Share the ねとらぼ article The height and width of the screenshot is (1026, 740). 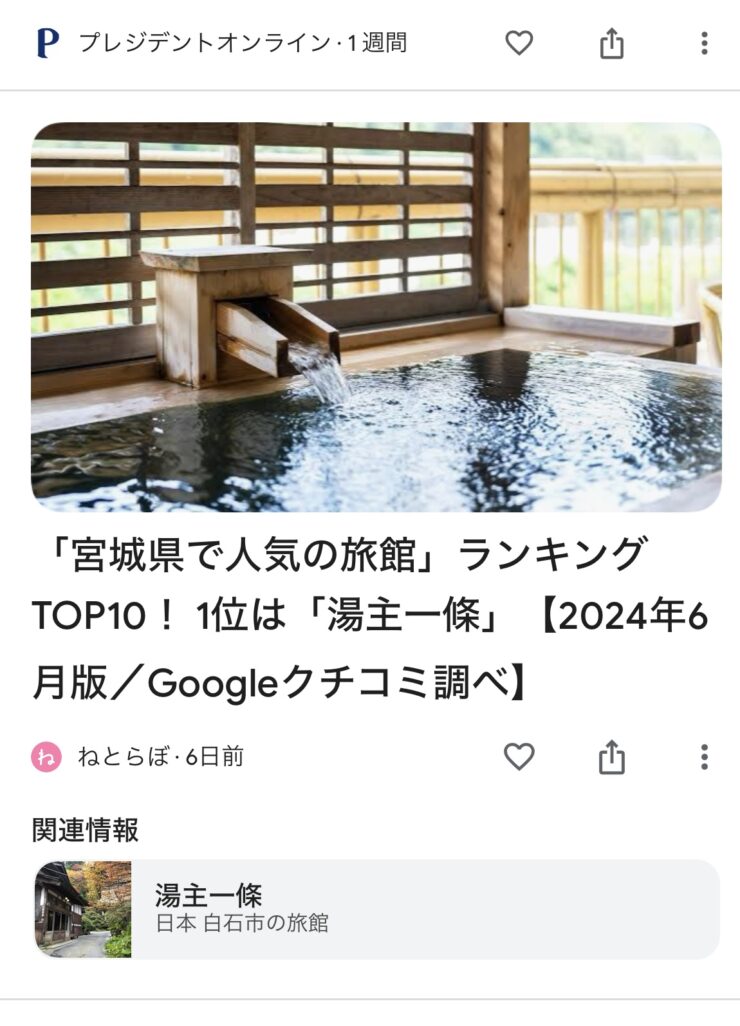pos(611,757)
